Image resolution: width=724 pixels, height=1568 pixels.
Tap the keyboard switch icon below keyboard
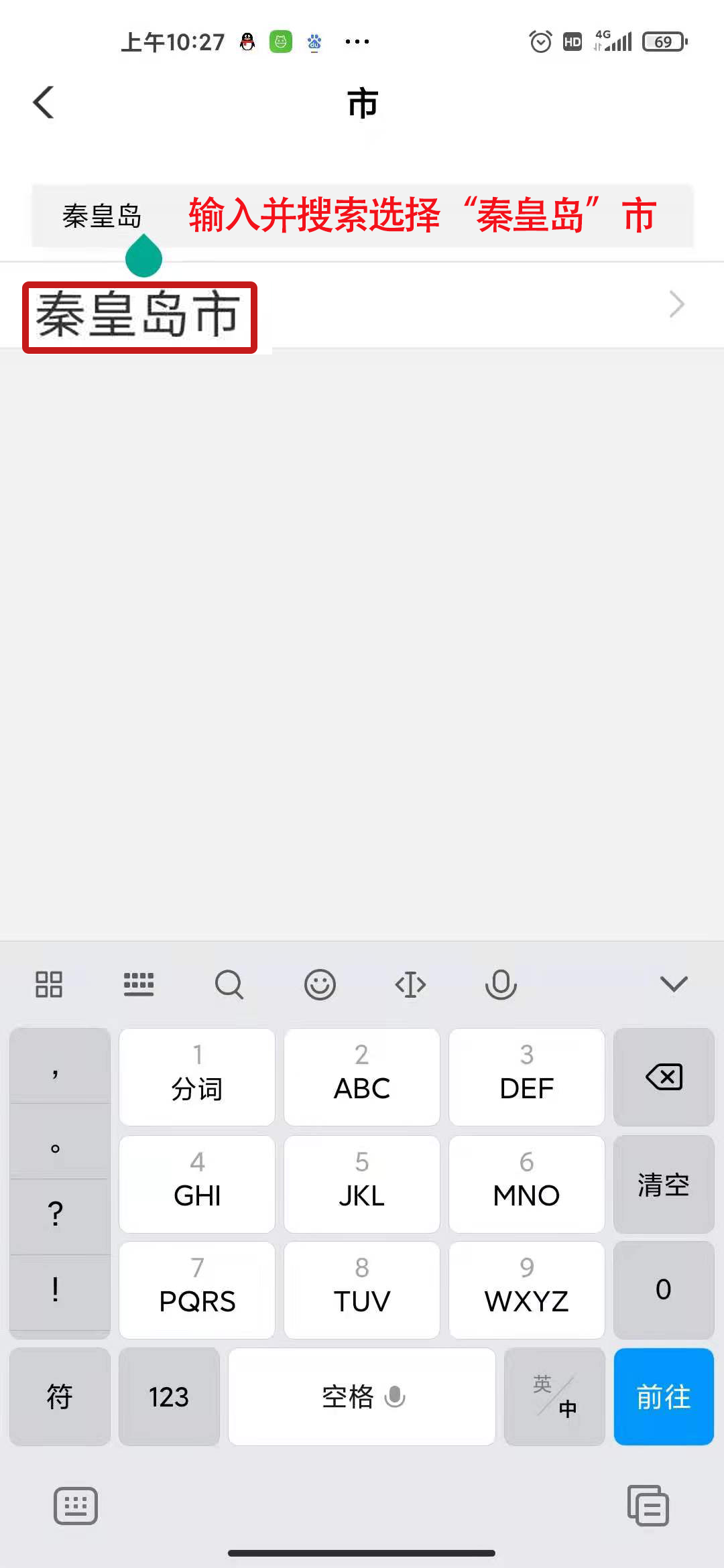coord(76,1506)
